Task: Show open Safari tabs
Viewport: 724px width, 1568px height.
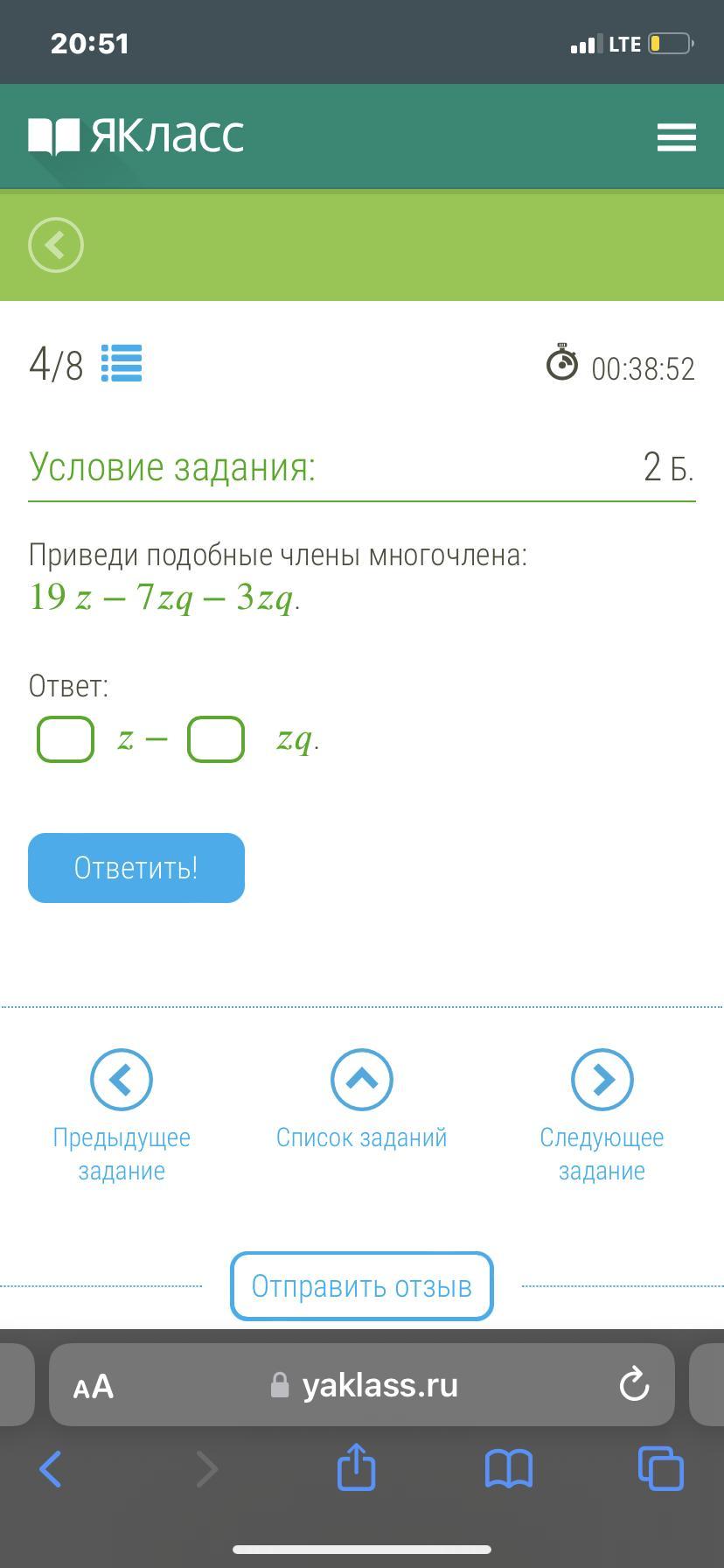Action: point(661,1468)
